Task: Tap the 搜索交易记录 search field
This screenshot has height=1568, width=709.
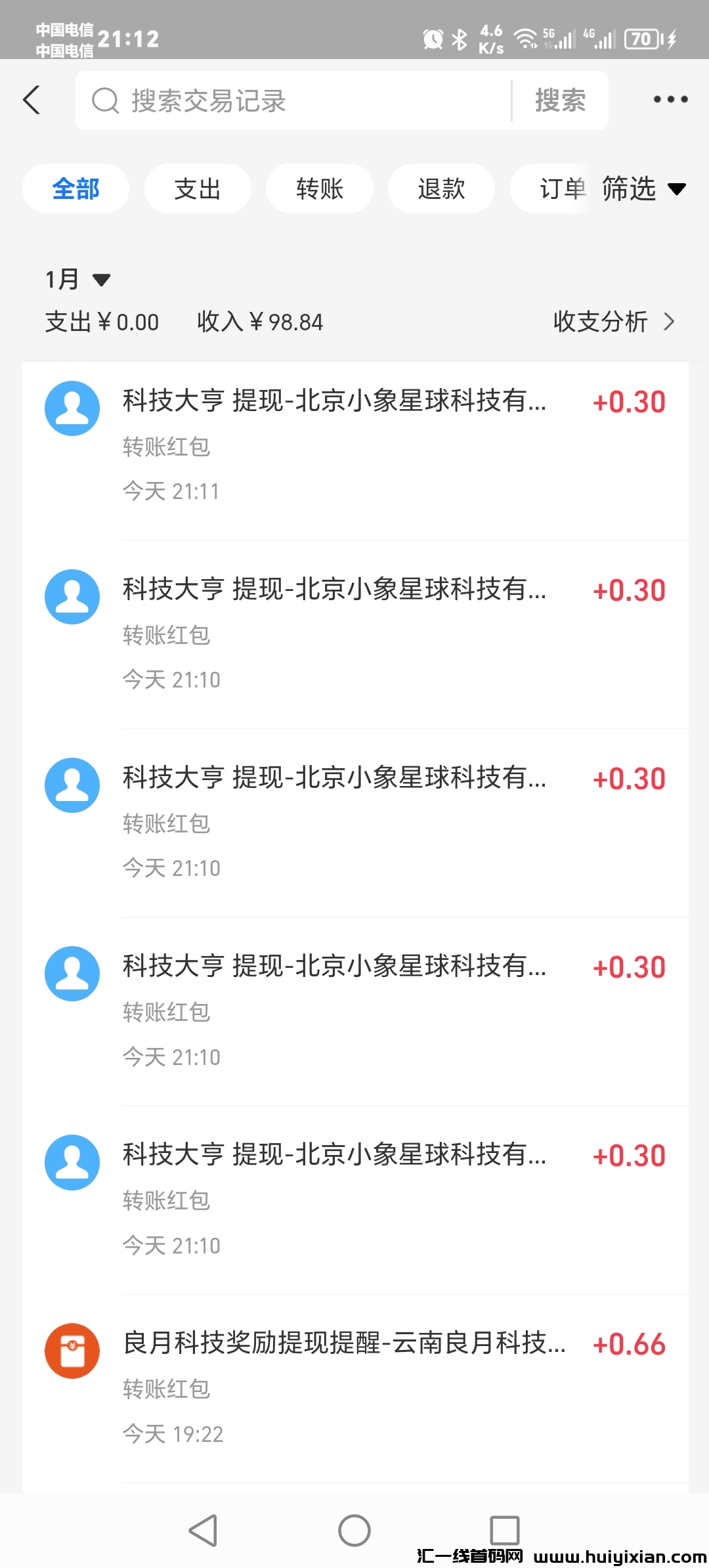Action: (295, 100)
